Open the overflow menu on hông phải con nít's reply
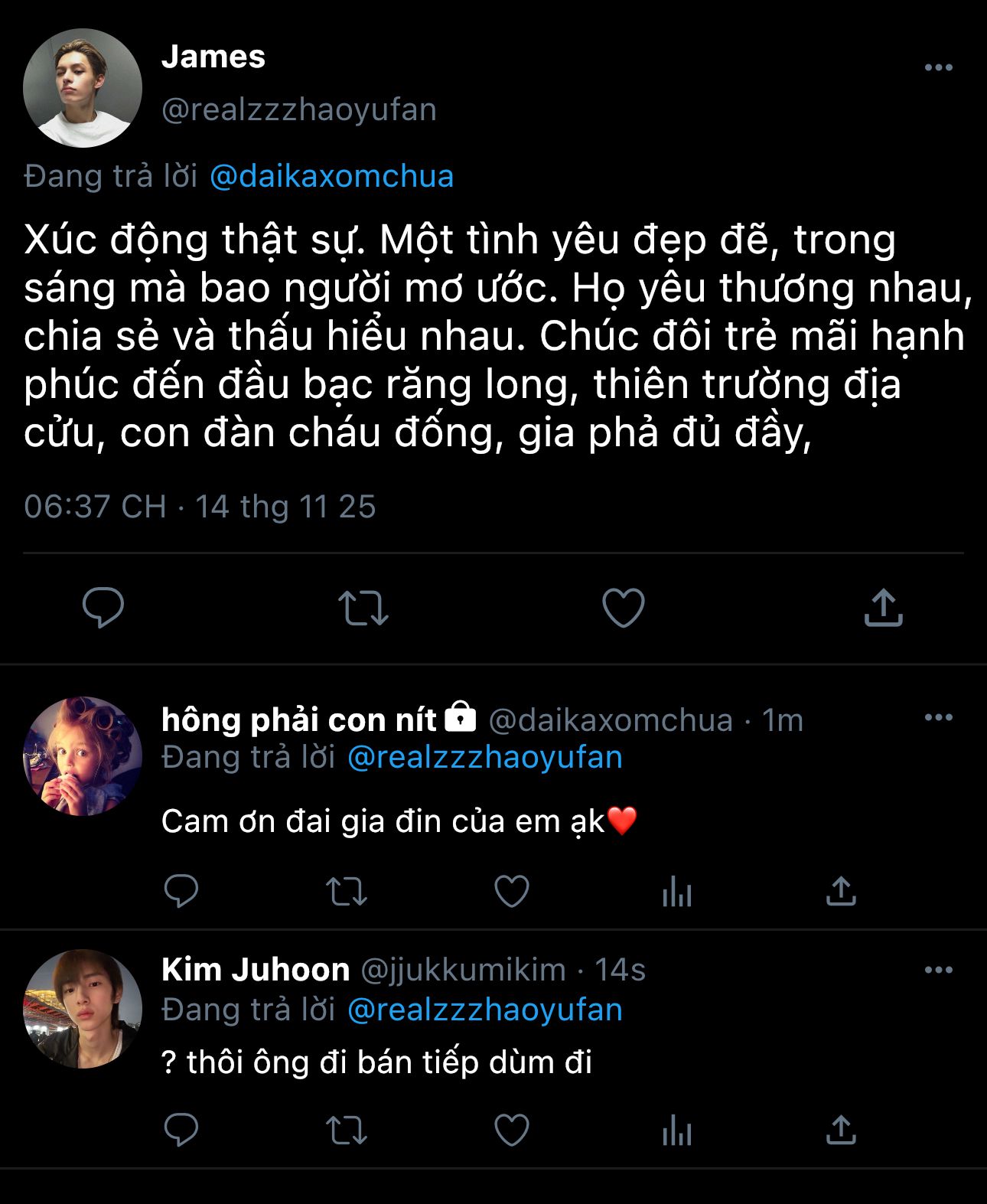Viewport: 987px width, 1204px height. point(938,717)
